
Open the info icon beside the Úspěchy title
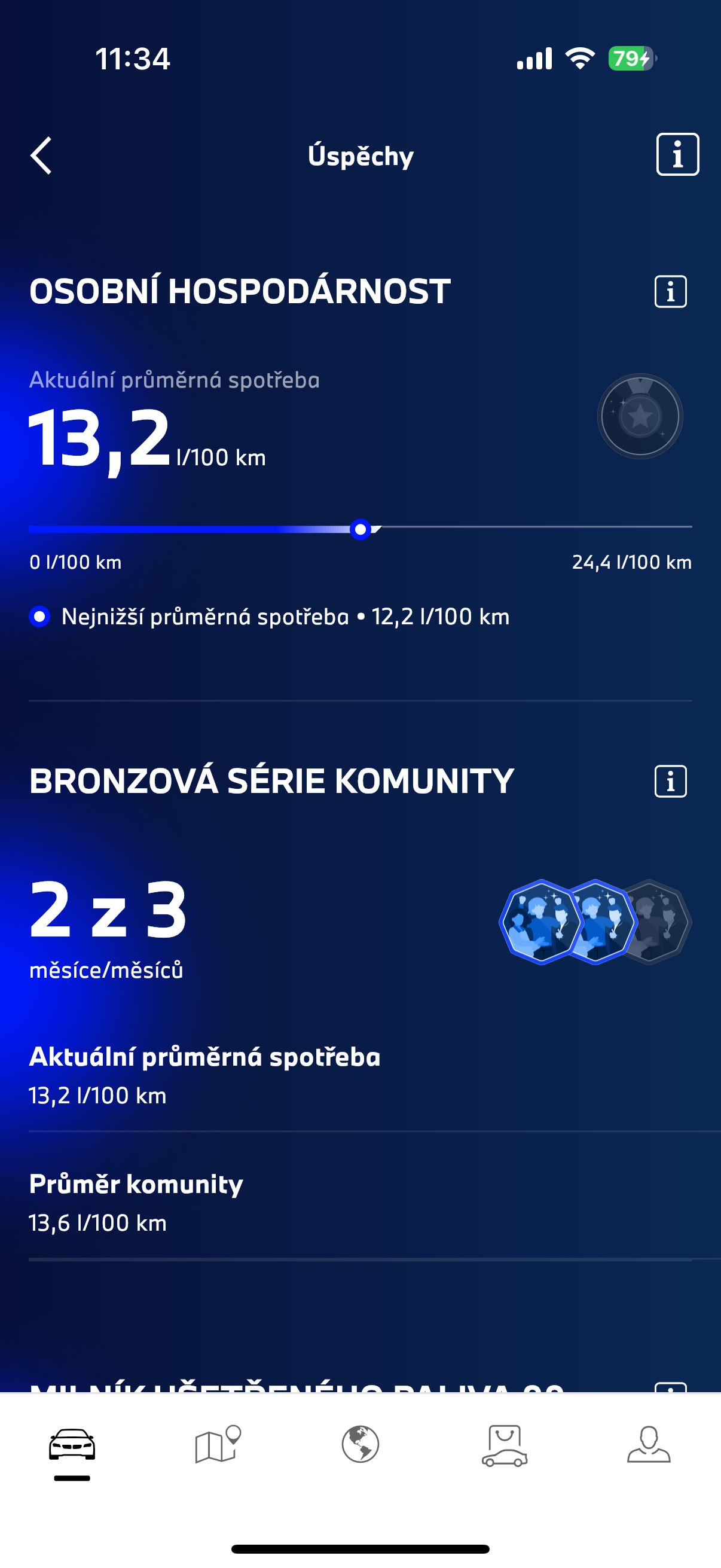(677, 155)
